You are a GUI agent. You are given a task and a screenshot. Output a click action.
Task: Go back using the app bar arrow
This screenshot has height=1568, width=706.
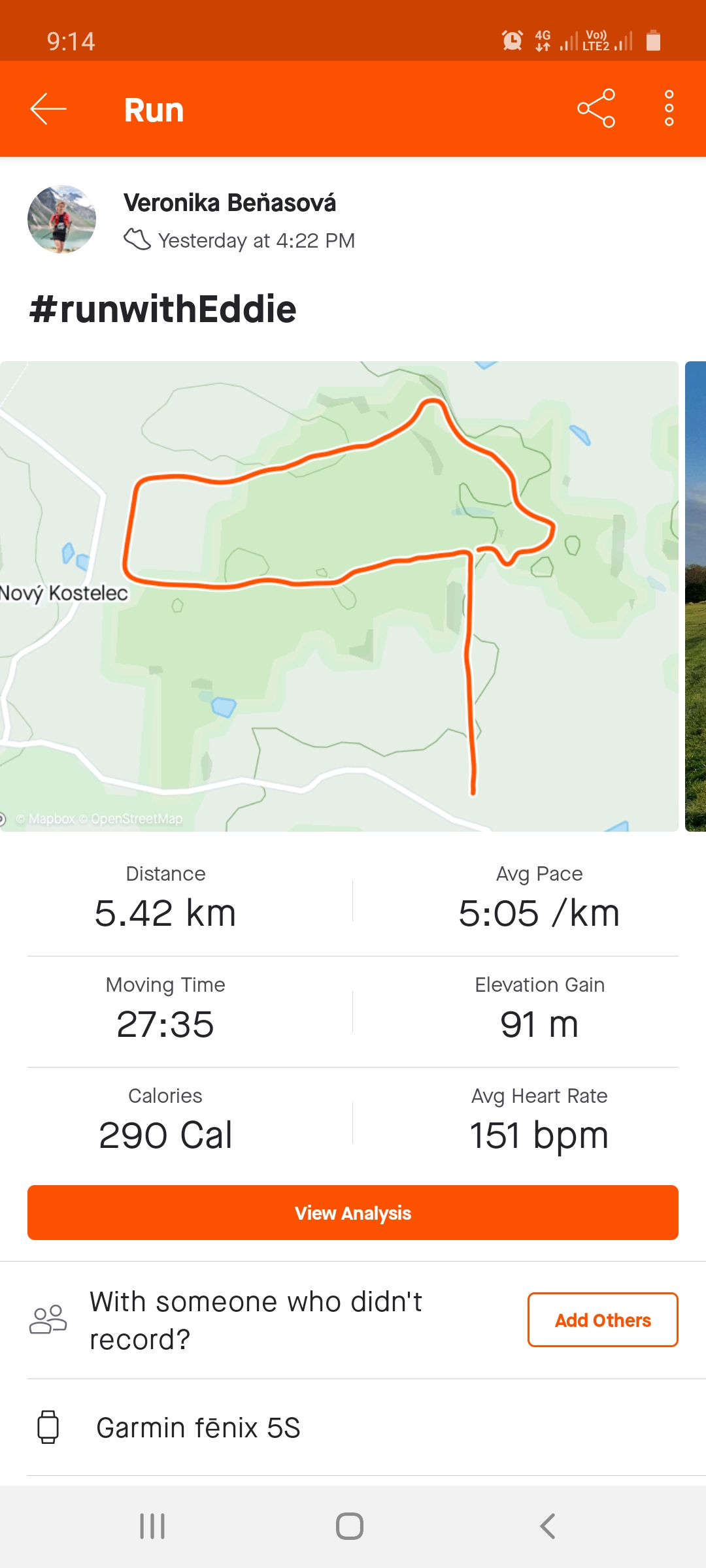48,108
